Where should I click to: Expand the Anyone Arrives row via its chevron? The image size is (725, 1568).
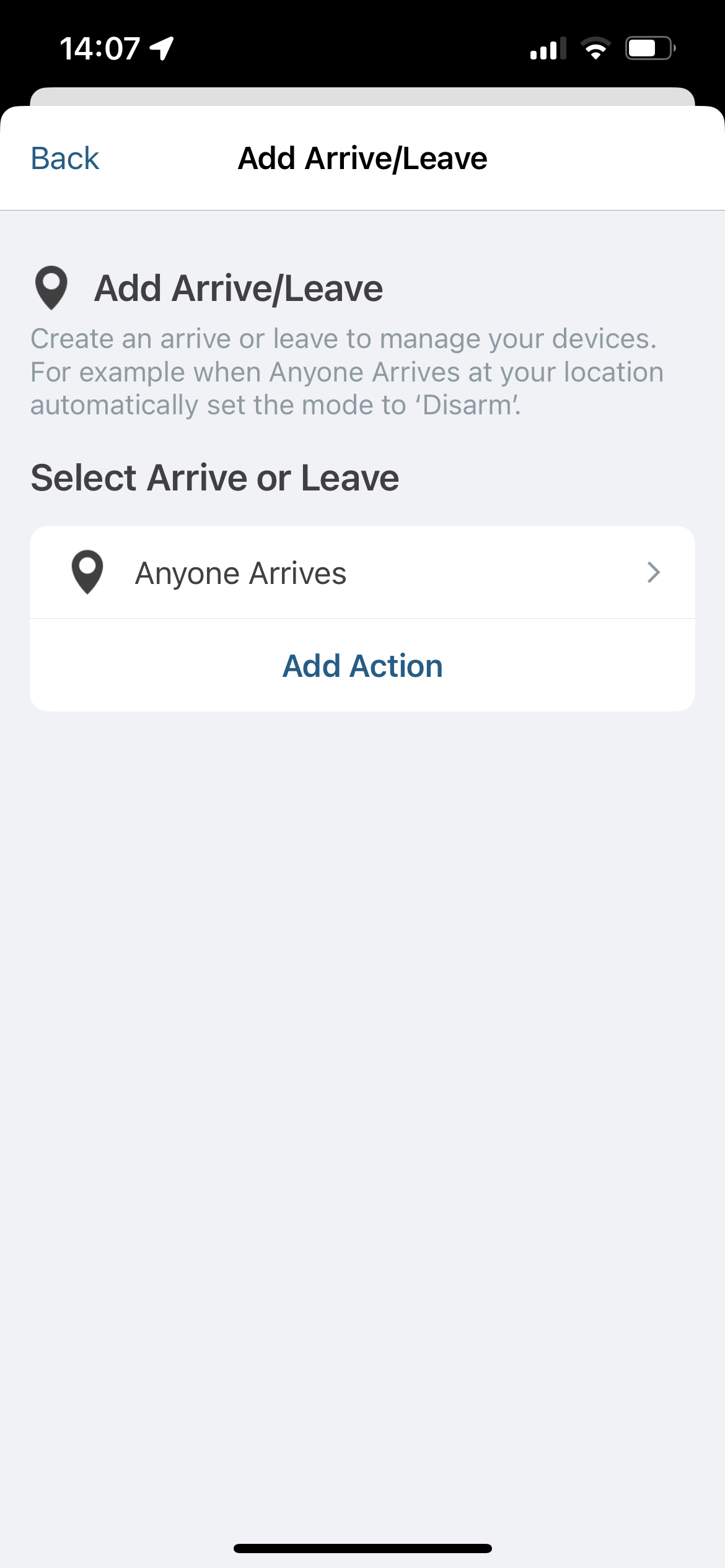pos(653,572)
